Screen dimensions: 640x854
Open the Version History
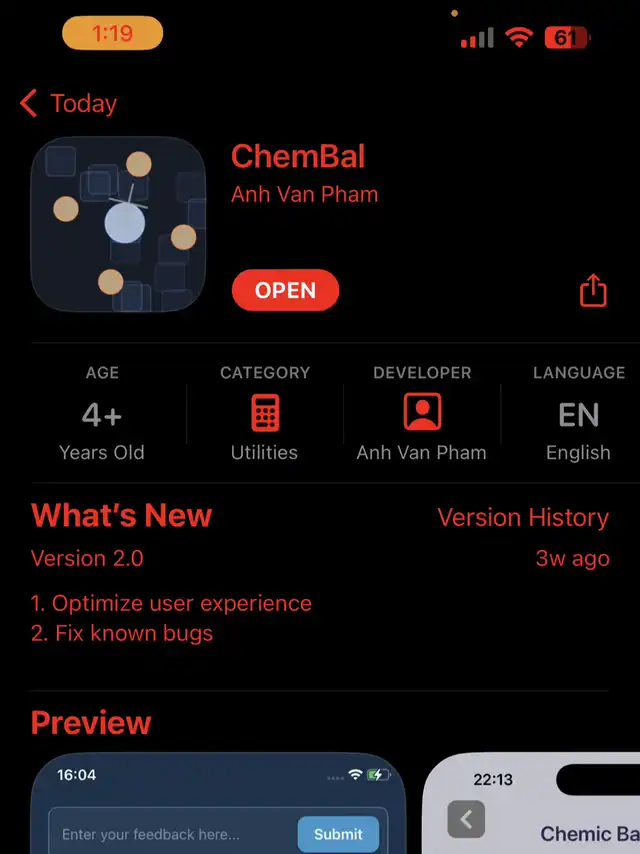coord(522,517)
